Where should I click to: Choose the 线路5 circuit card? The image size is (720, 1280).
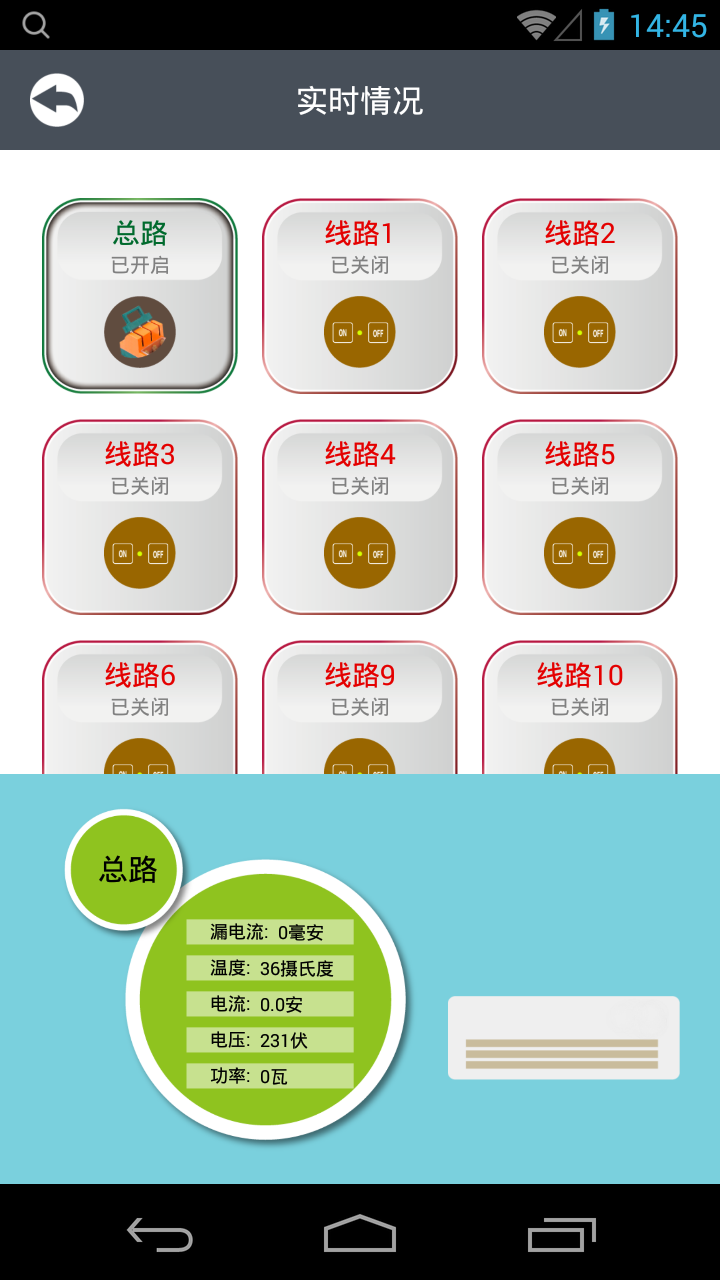coord(580,517)
